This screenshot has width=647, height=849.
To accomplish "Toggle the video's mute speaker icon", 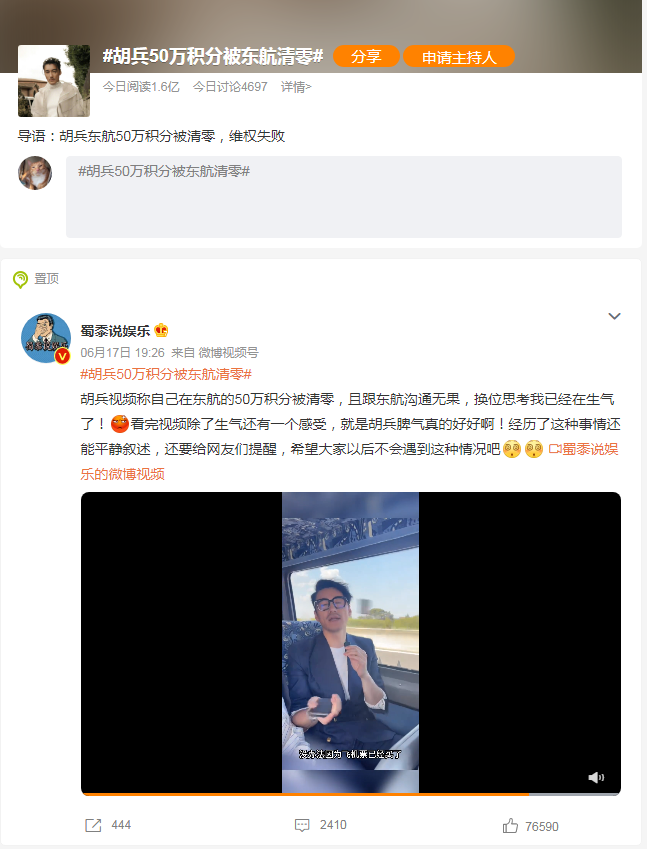I will [596, 777].
